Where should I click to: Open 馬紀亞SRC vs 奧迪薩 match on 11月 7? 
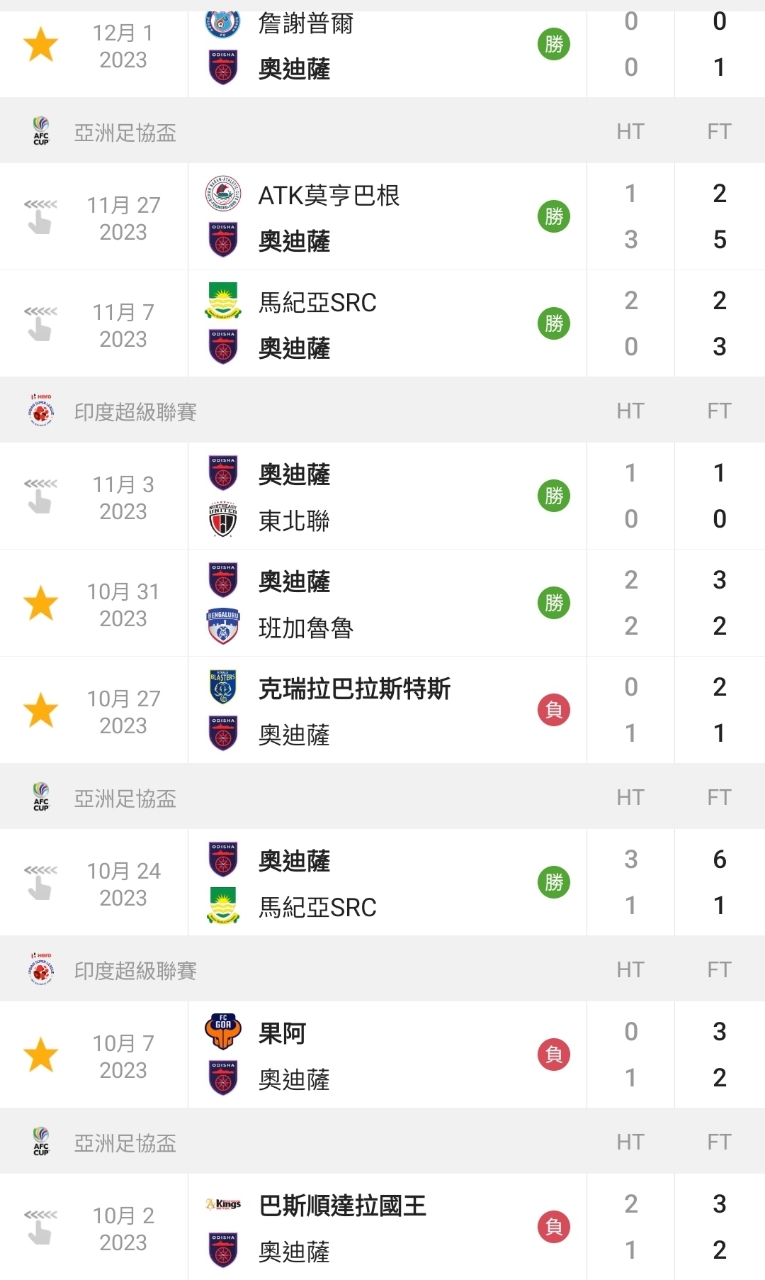click(x=382, y=324)
